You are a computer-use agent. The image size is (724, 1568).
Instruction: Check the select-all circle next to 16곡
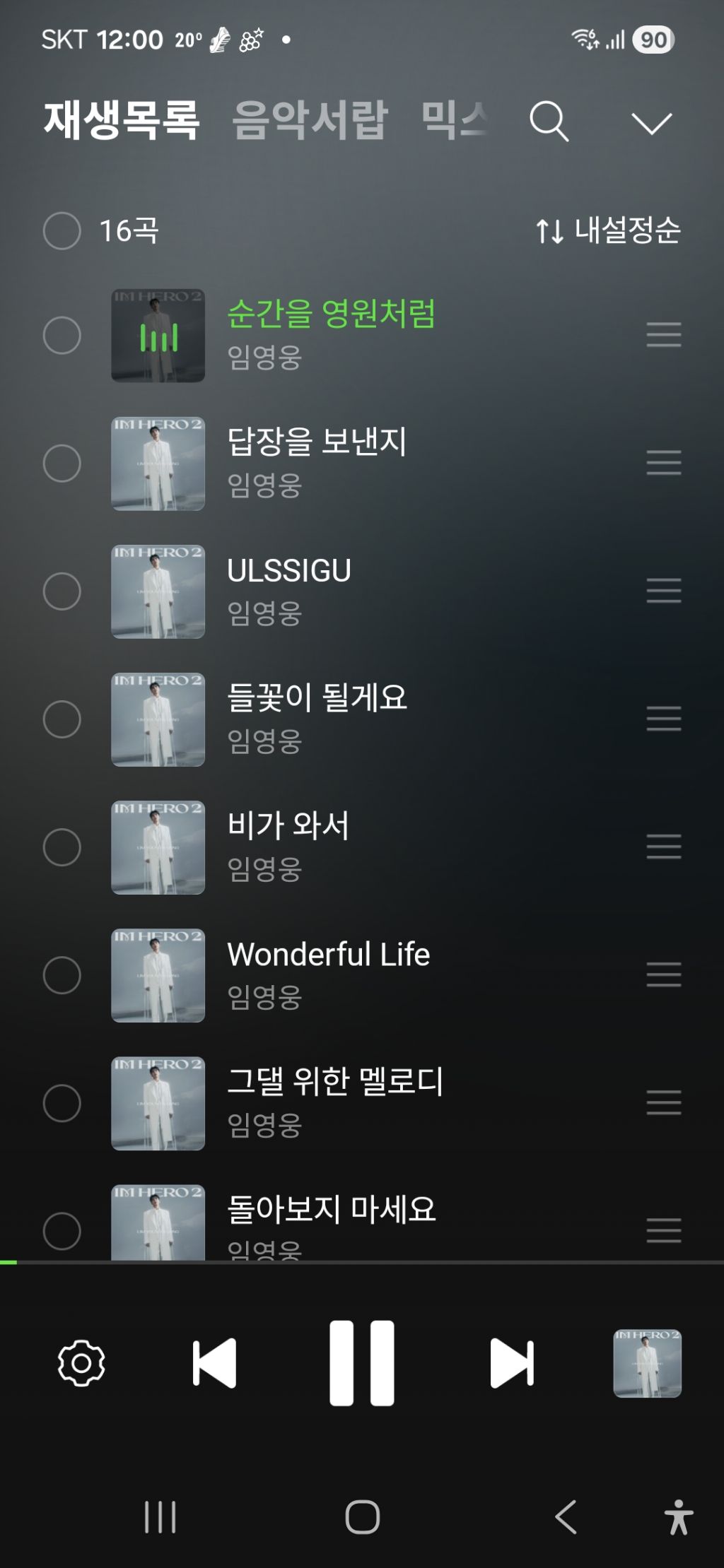coord(62,230)
